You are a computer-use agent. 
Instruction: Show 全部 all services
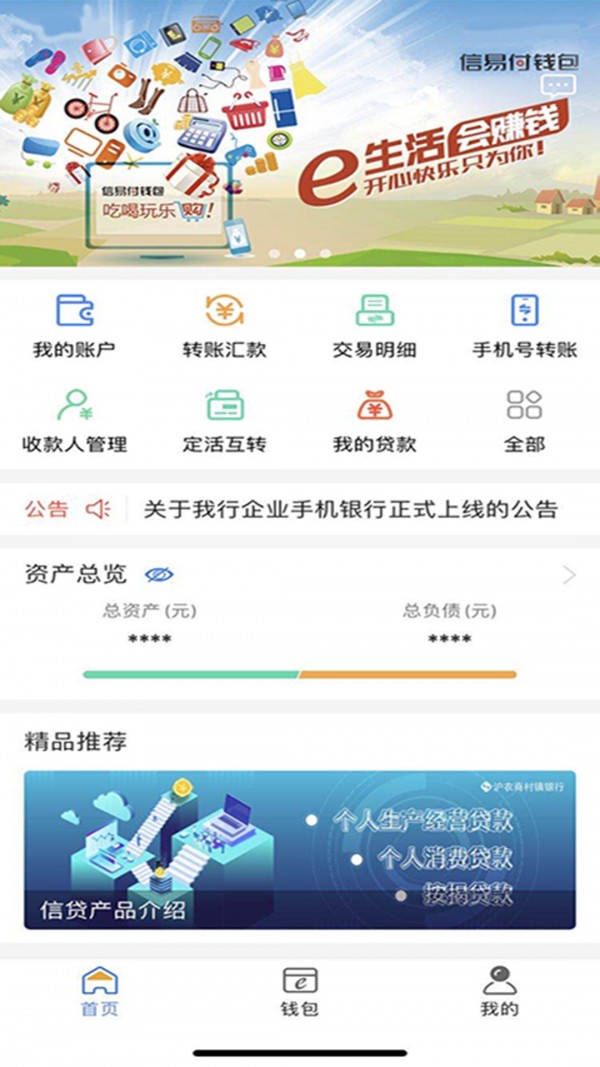click(525, 420)
